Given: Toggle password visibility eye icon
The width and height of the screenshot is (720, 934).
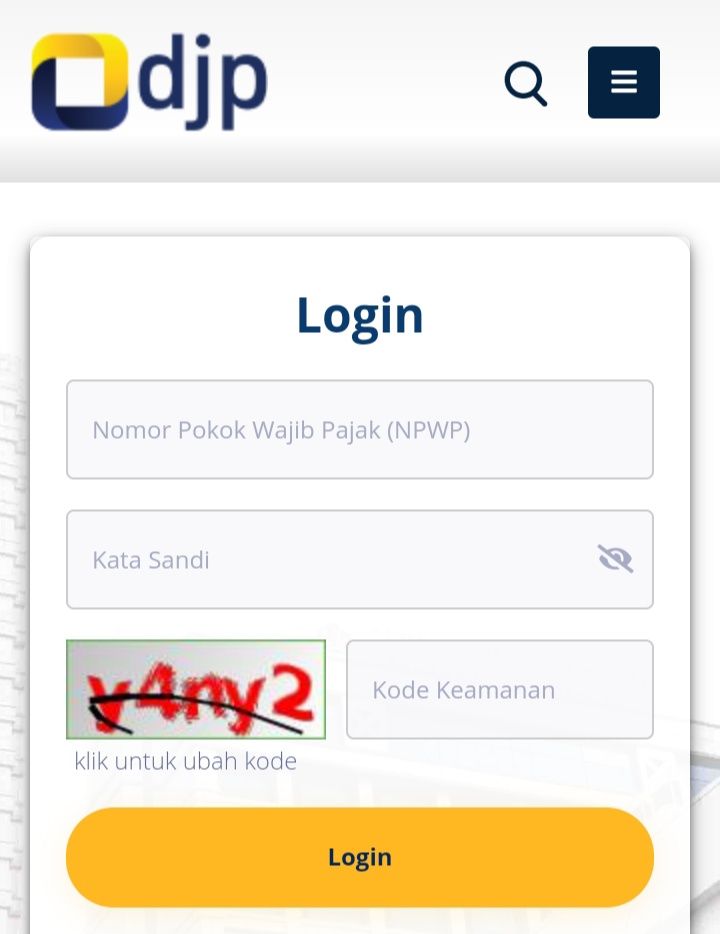Looking at the screenshot, I should tap(615, 559).
